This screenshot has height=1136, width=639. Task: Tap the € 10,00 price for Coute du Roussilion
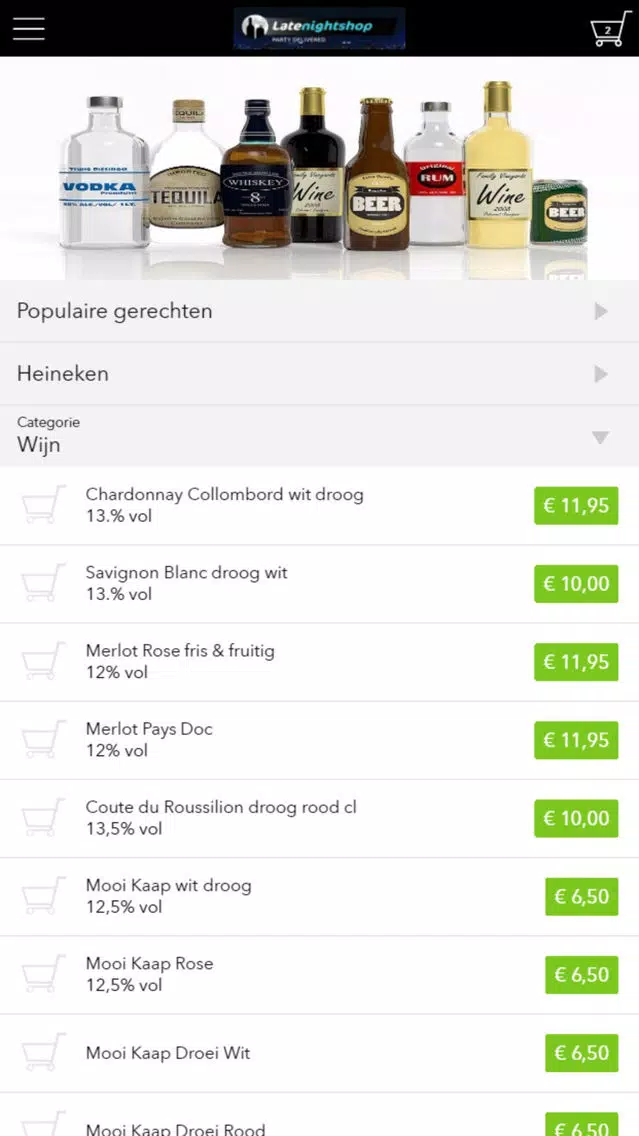[576, 819]
